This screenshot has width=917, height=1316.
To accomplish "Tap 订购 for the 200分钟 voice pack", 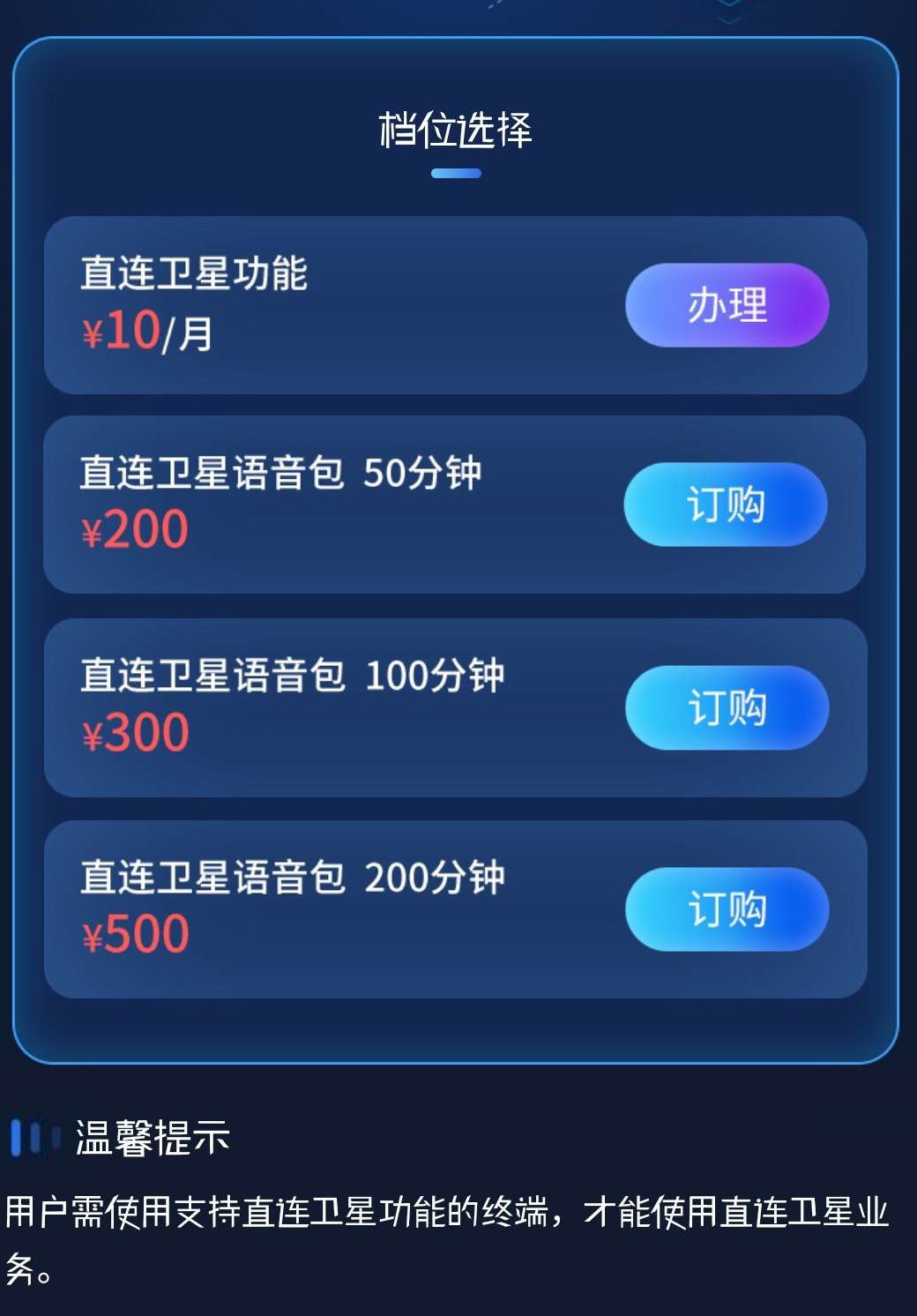I will pos(727,909).
